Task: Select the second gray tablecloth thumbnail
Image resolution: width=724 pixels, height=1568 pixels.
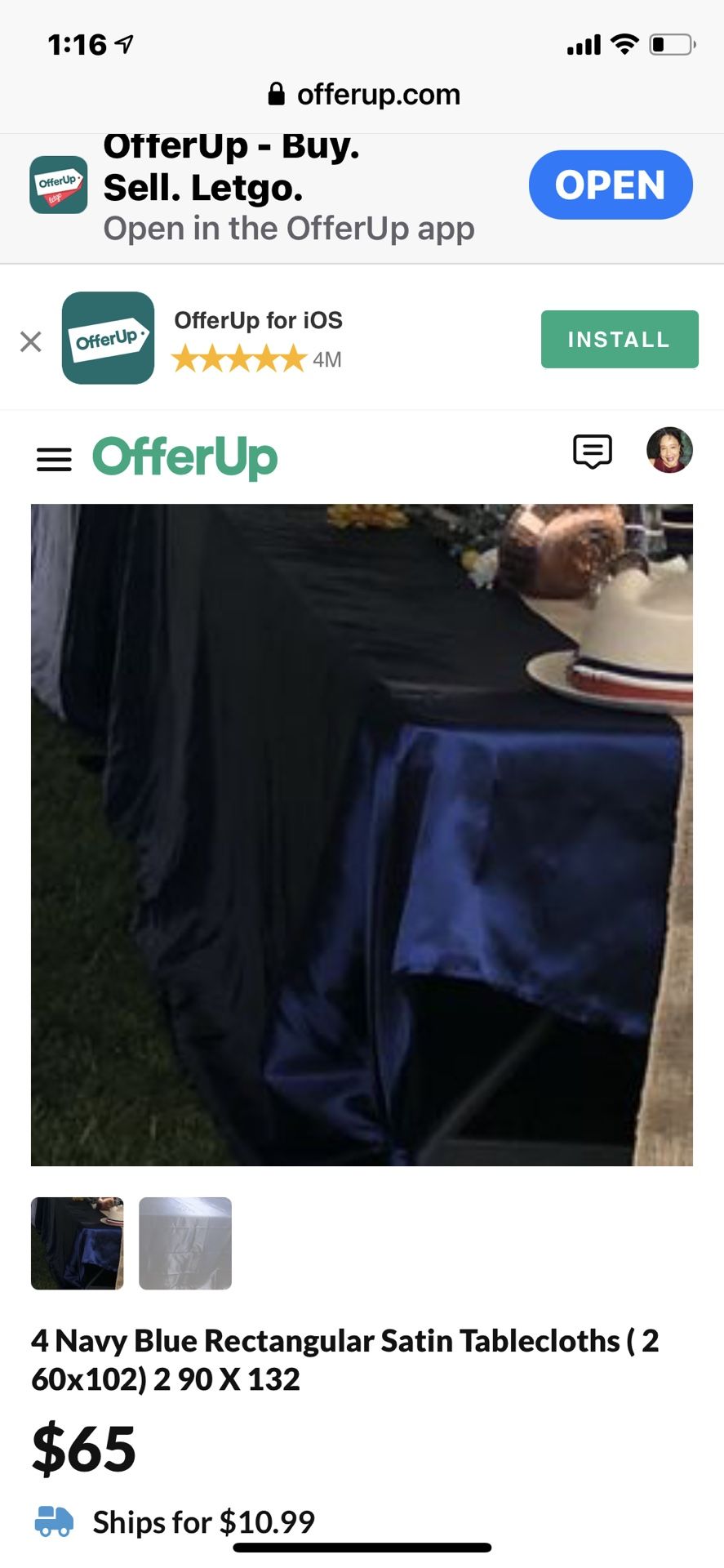Action: coord(185,1243)
